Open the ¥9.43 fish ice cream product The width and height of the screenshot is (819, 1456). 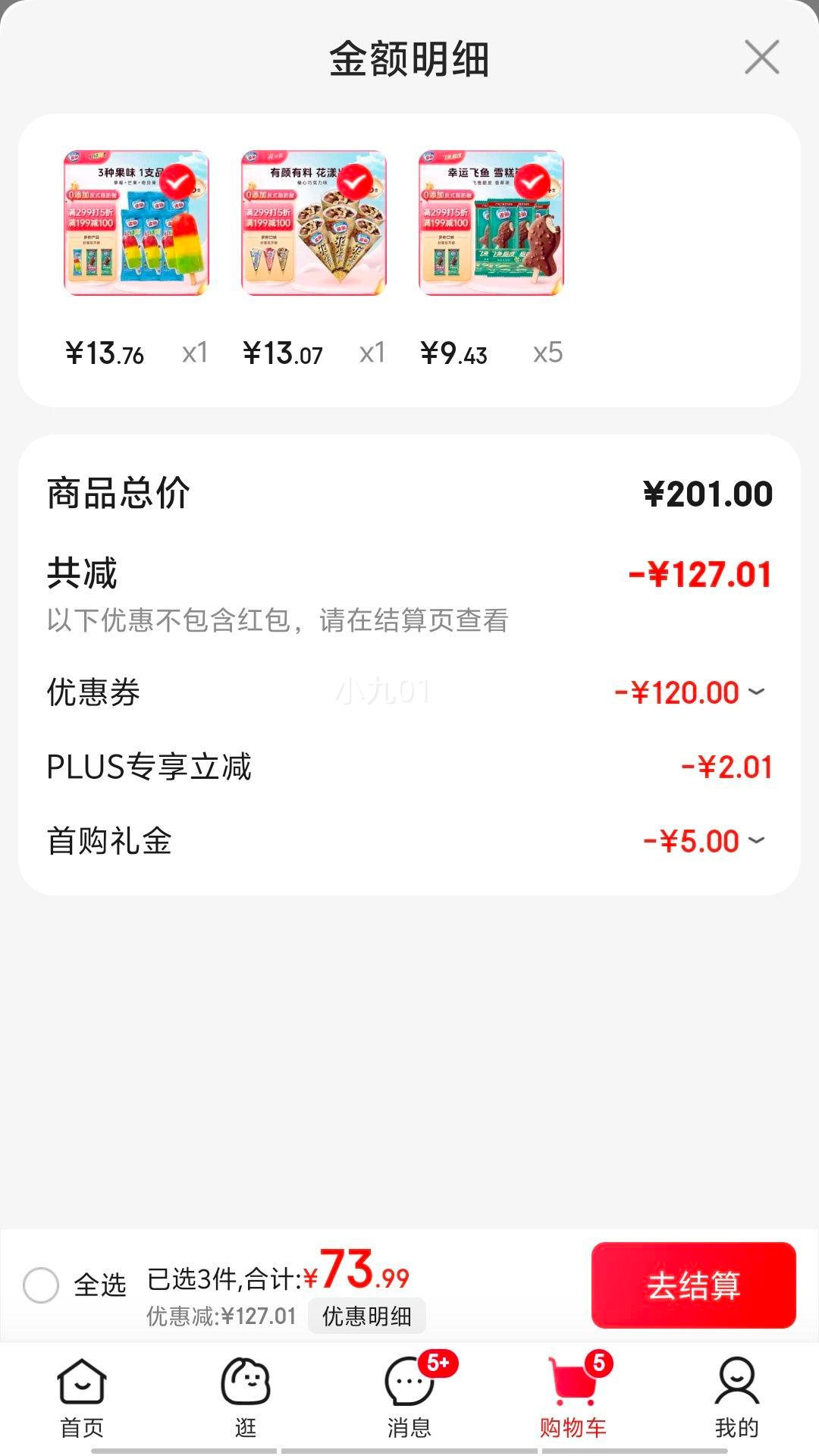pyautogui.click(x=491, y=223)
